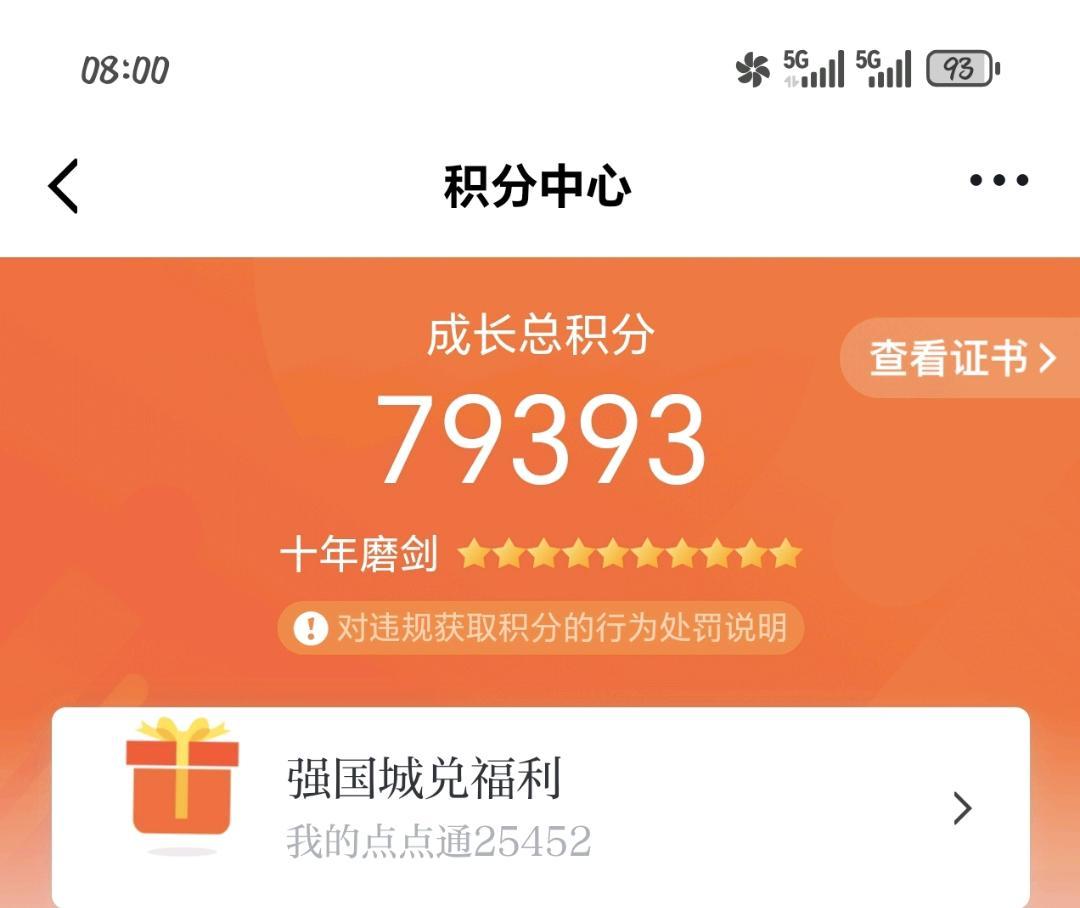This screenshot has width=1080, height=908.
Task: Open the 强国城兑福利 card
Action: [x=541, y=807]
